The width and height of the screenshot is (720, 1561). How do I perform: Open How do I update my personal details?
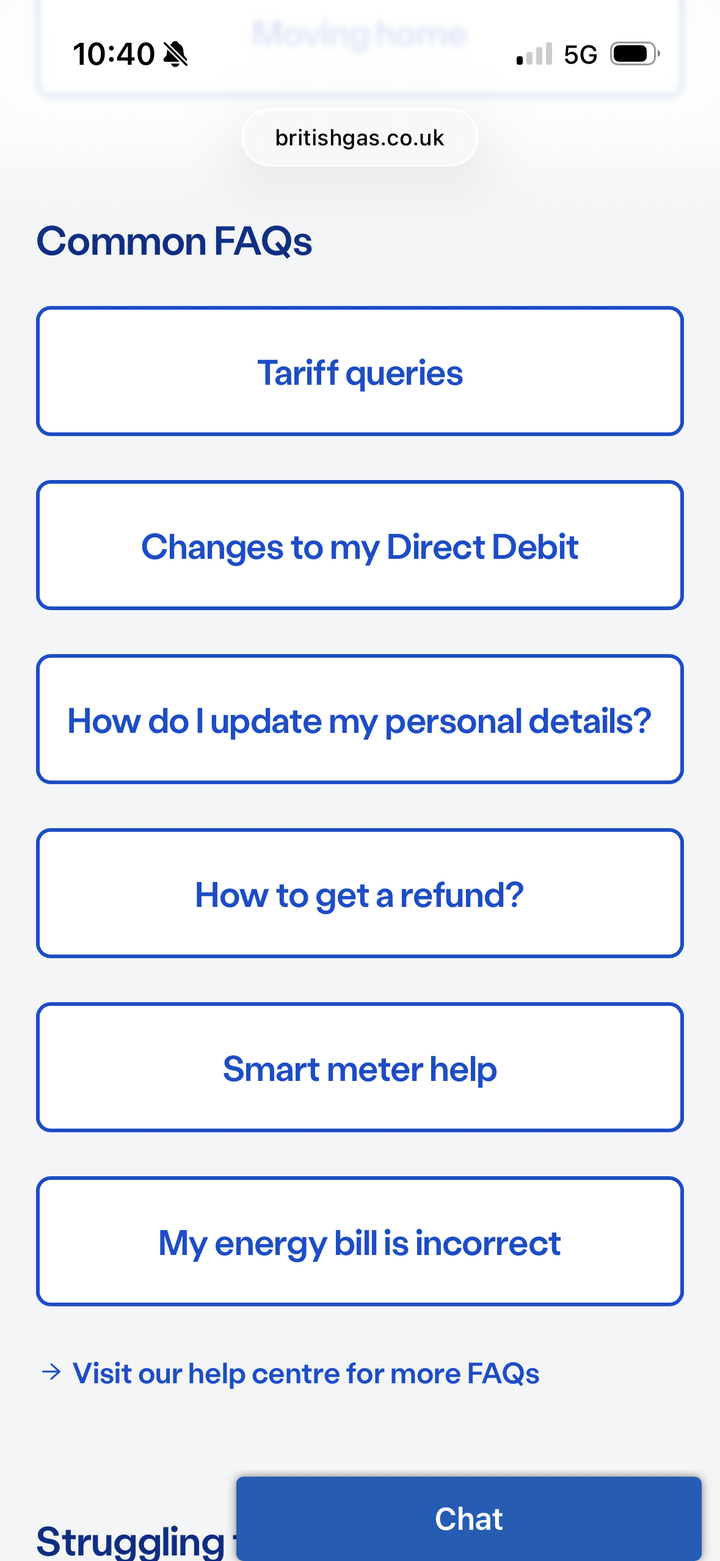[360, 720]
